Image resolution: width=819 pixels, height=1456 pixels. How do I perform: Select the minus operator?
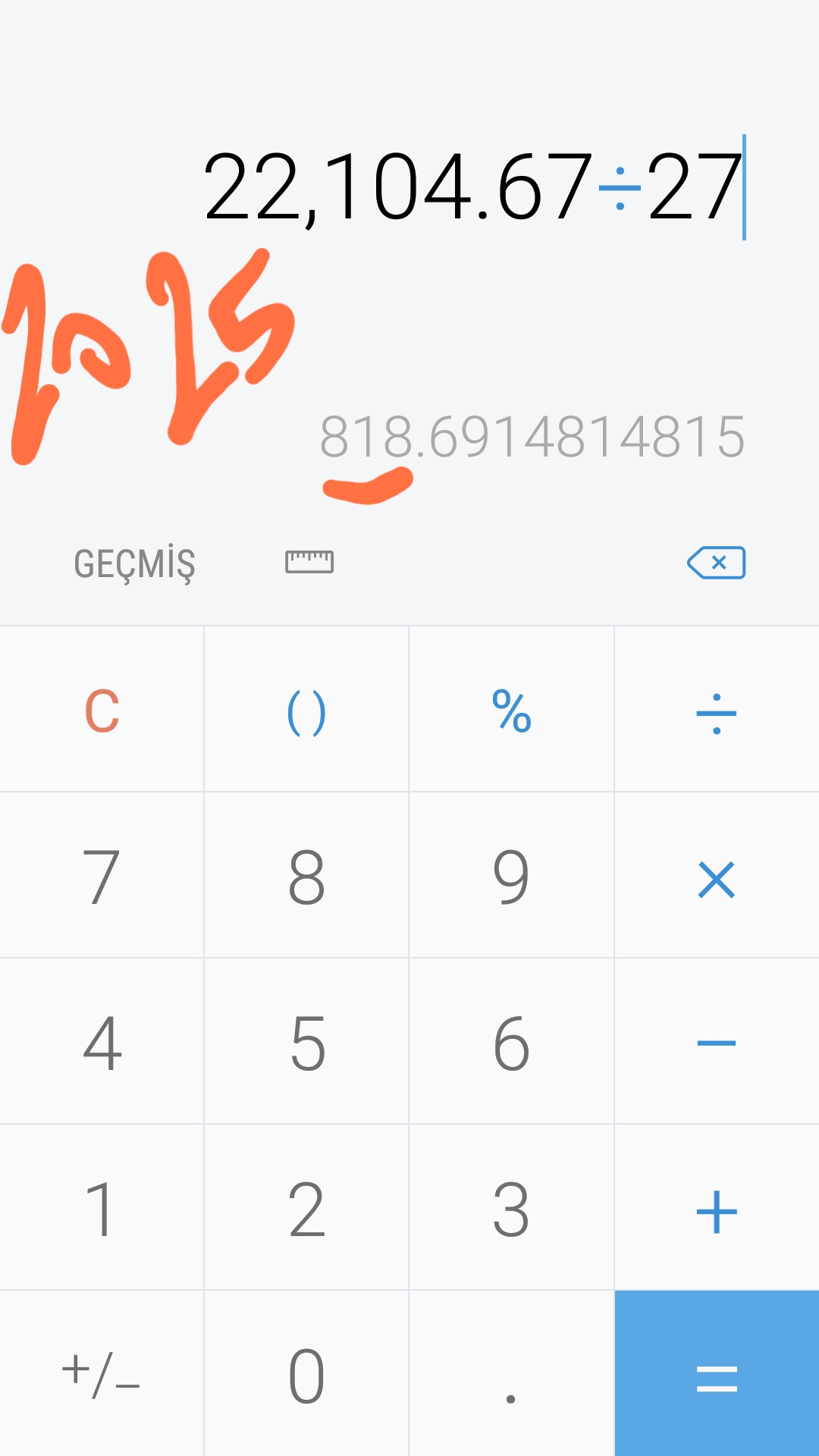click(x=716, y=1043)
